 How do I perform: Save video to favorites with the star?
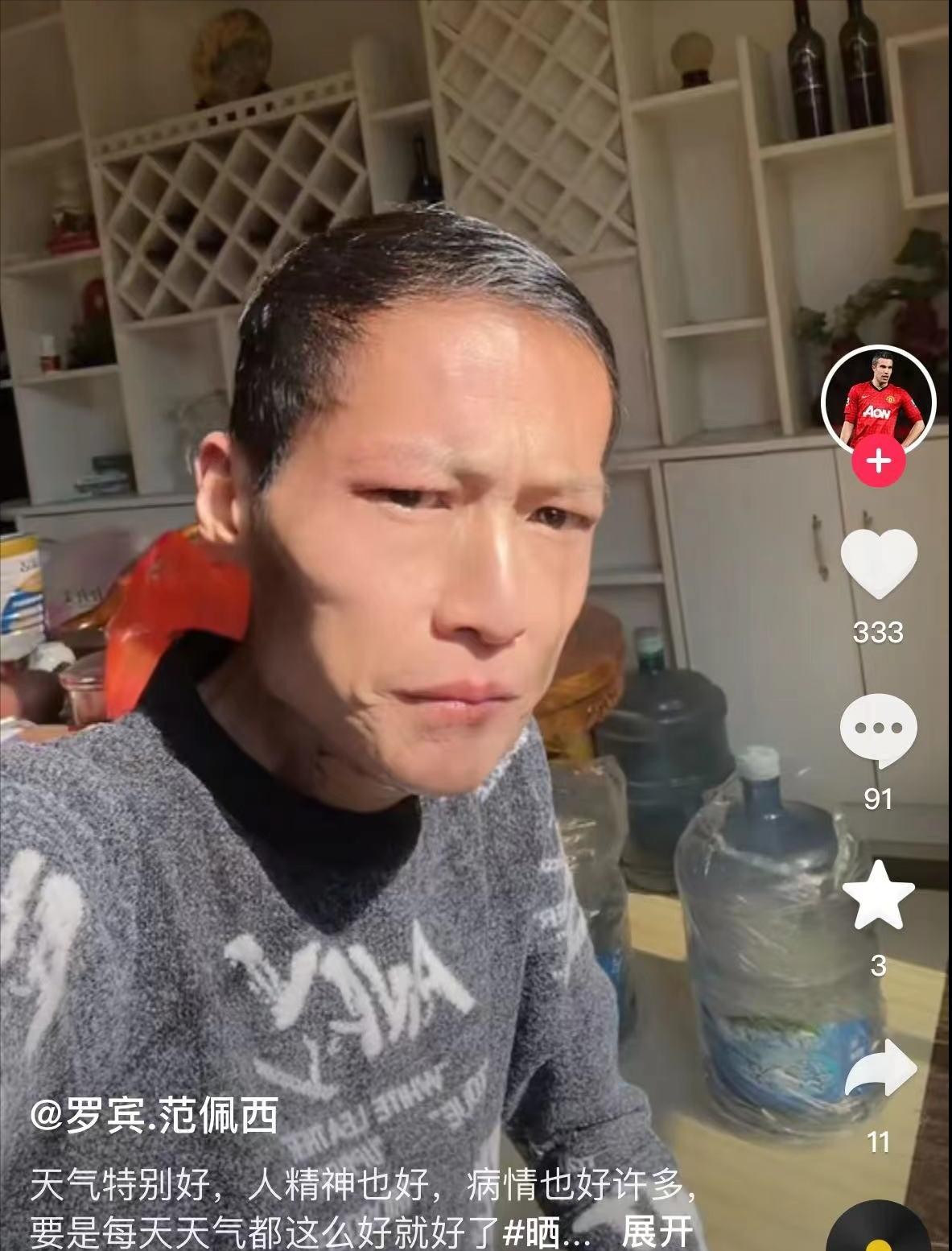pos(878,896)
